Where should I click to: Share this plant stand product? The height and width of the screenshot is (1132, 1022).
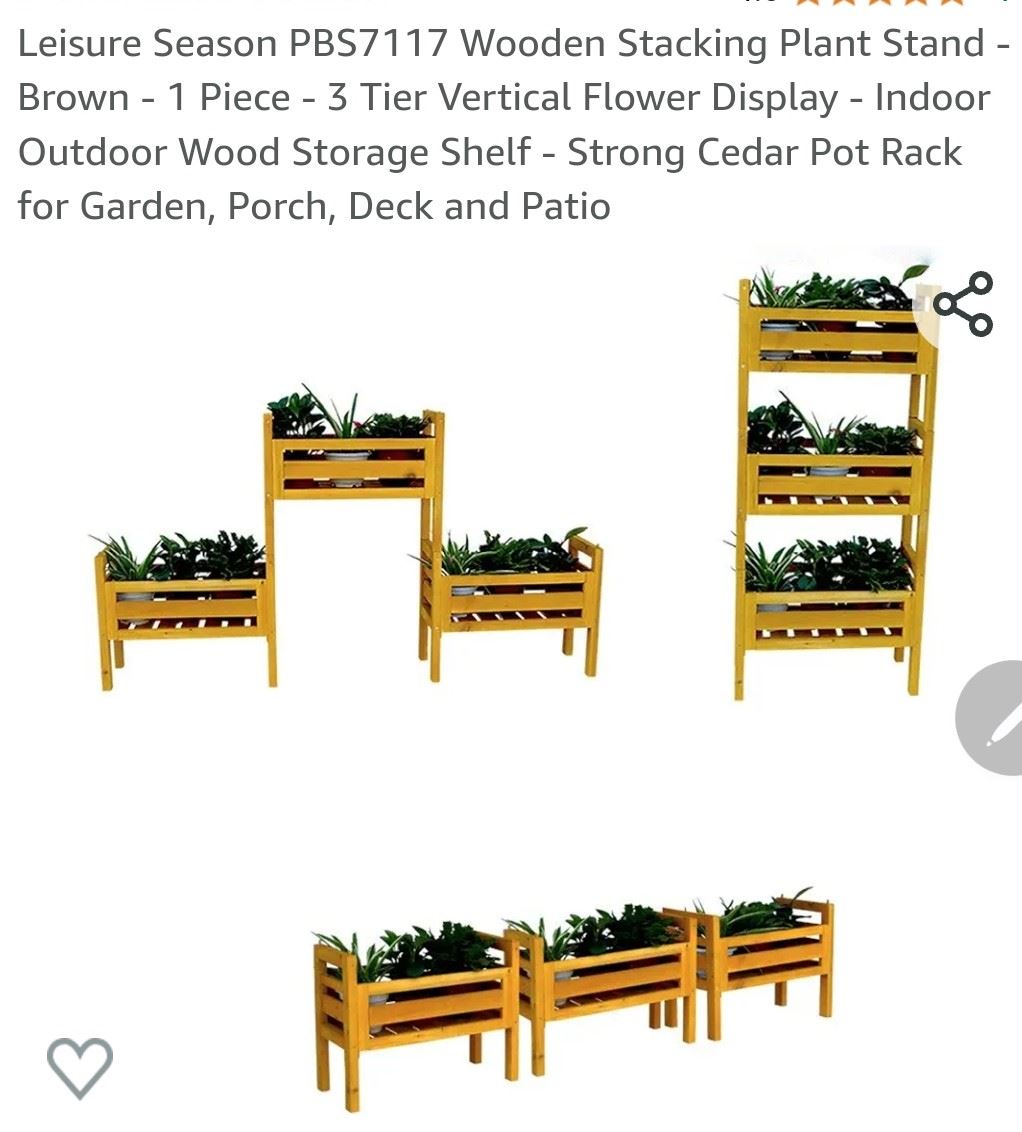(x=963, y=303)
